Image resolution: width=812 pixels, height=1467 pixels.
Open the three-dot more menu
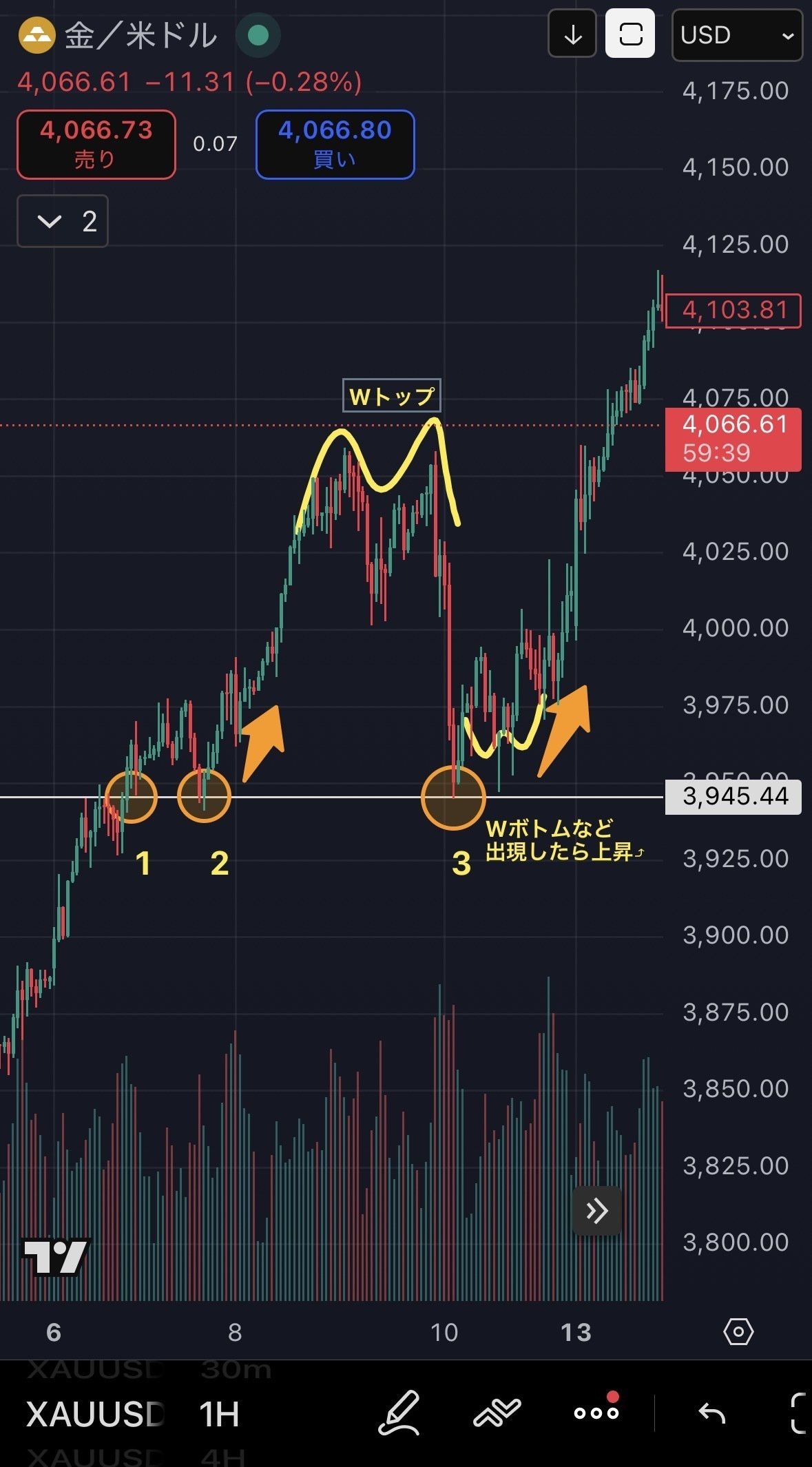596,1413
